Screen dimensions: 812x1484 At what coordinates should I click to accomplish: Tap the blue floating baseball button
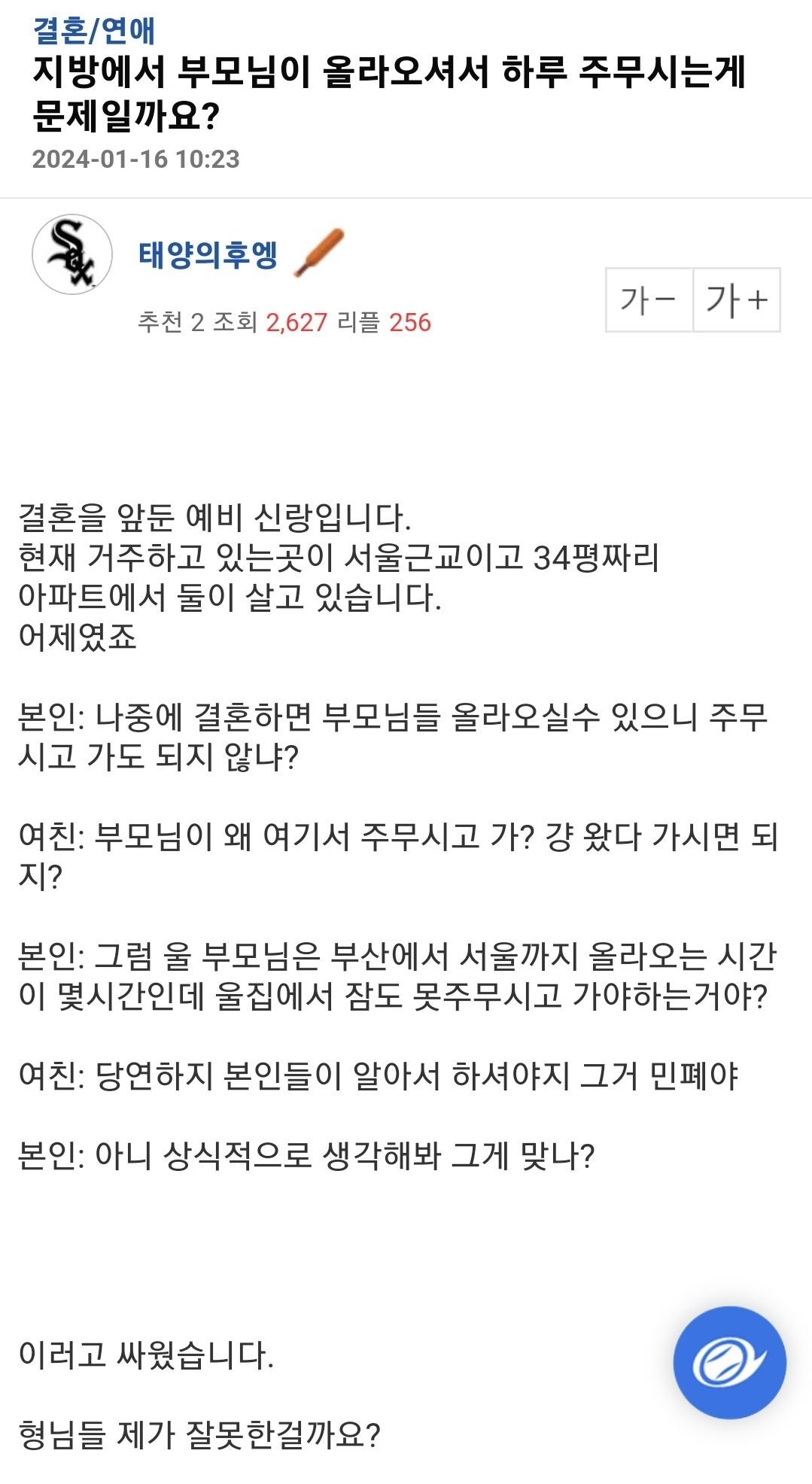click(729, 1362)
